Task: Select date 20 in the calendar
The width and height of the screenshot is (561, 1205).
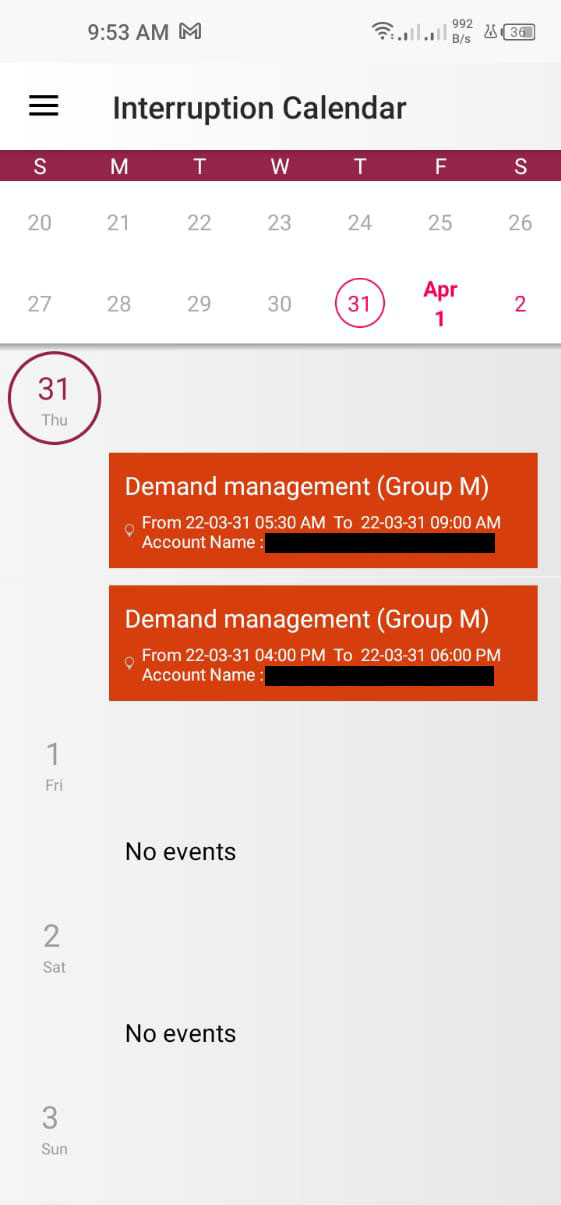Action: coord(40,223)
